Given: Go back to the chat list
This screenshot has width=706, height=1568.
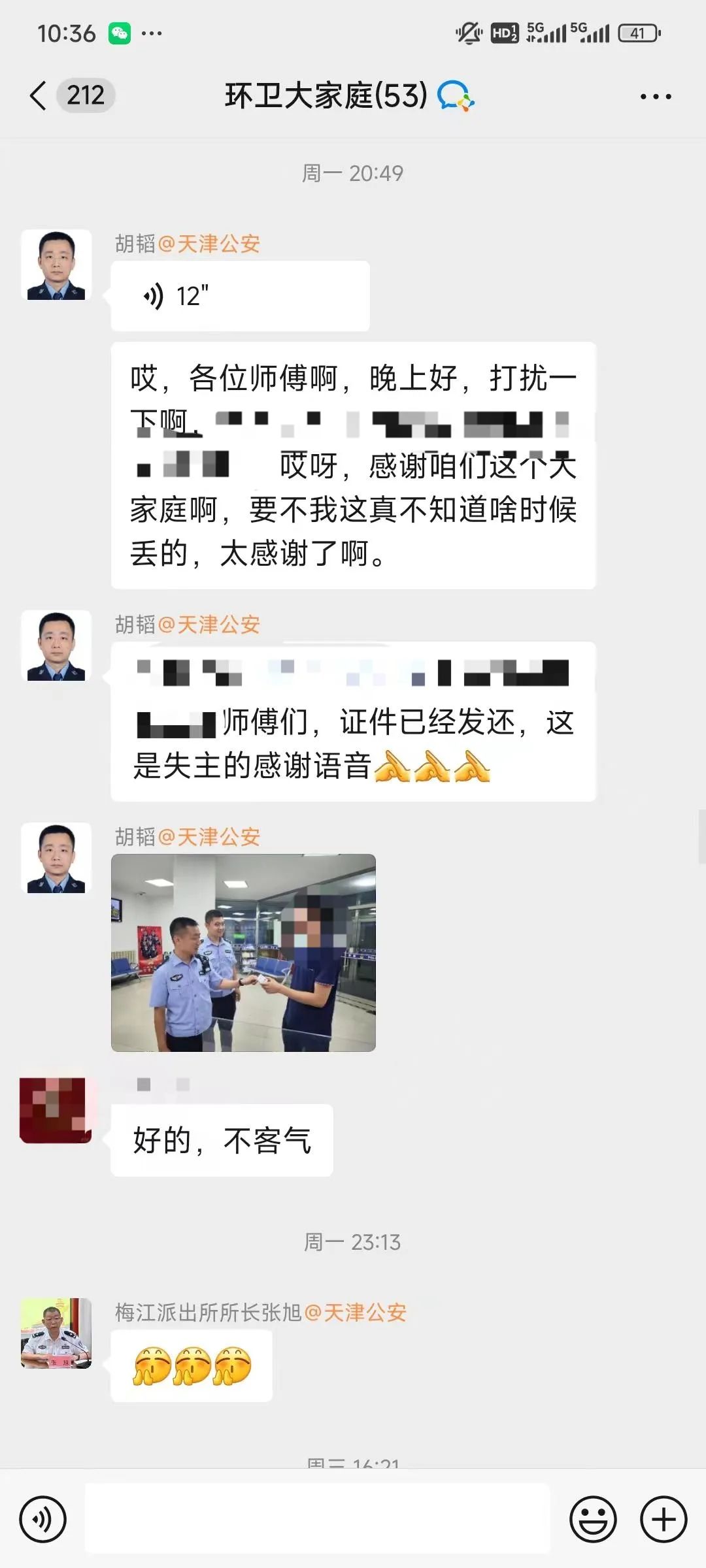Looking at the screenshot, I should (39, 96).
